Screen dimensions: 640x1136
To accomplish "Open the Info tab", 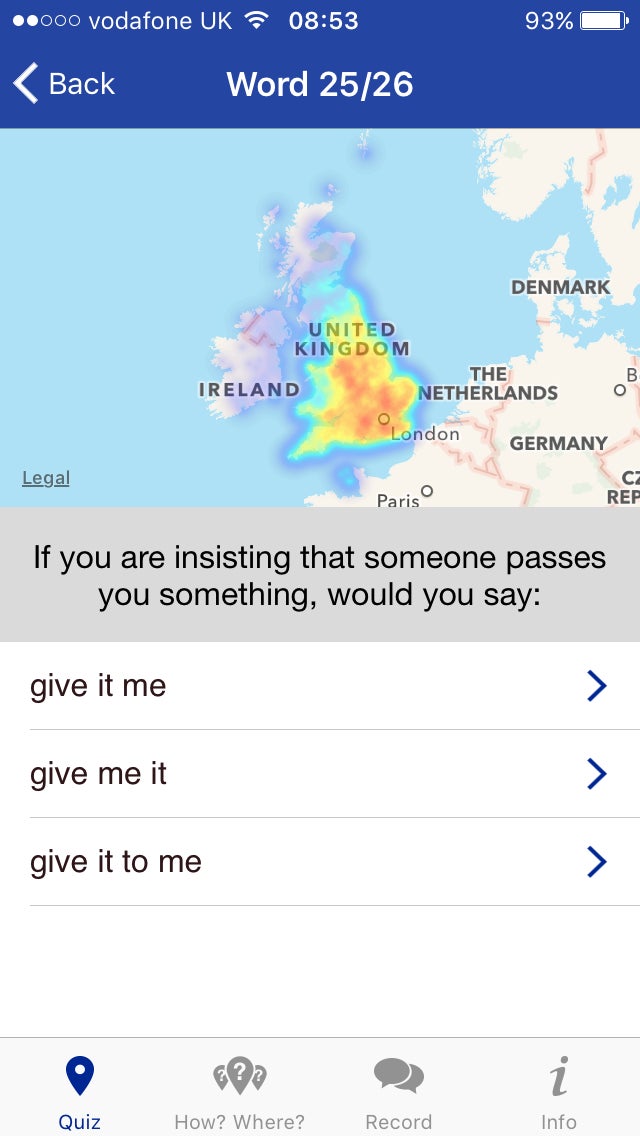I will (559, 1092).
